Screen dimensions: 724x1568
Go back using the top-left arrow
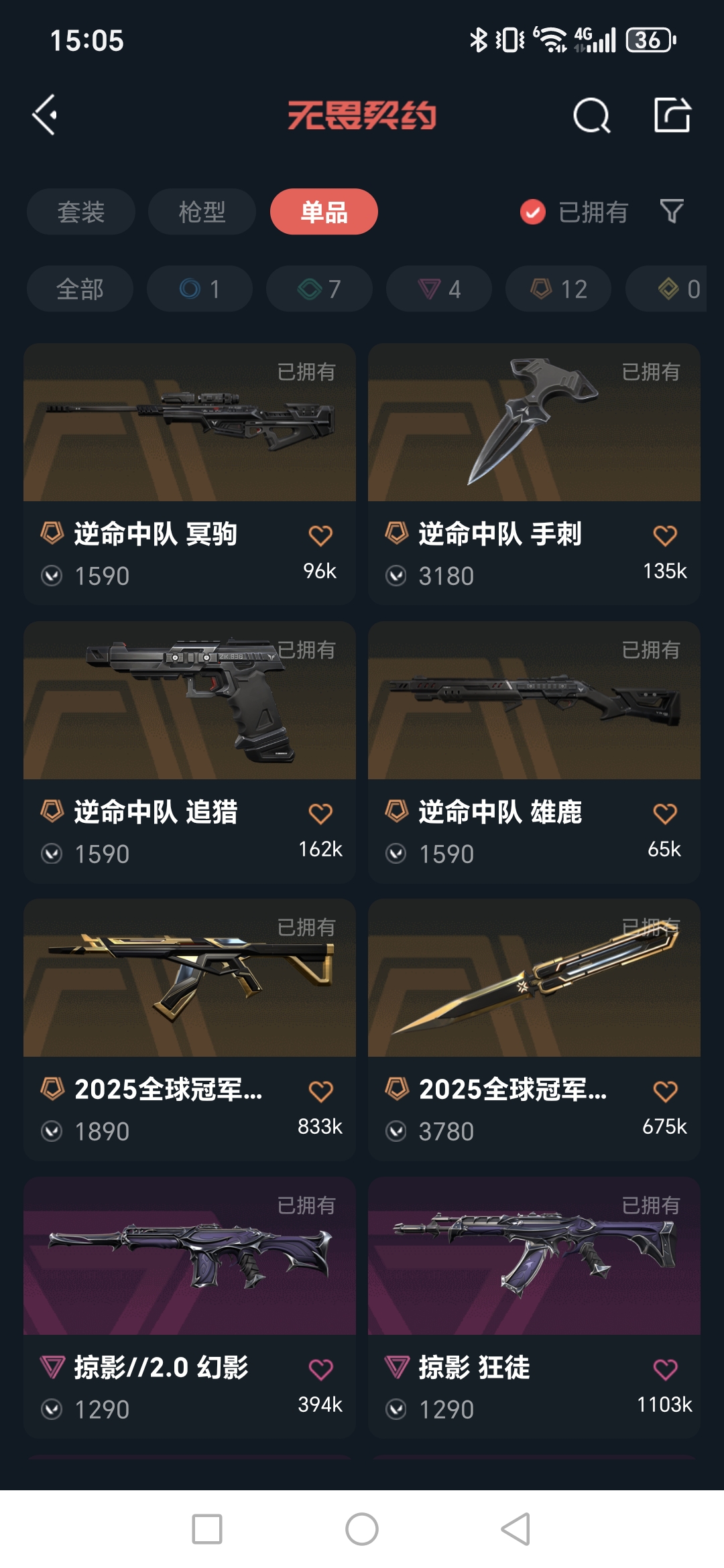point(45,115)
